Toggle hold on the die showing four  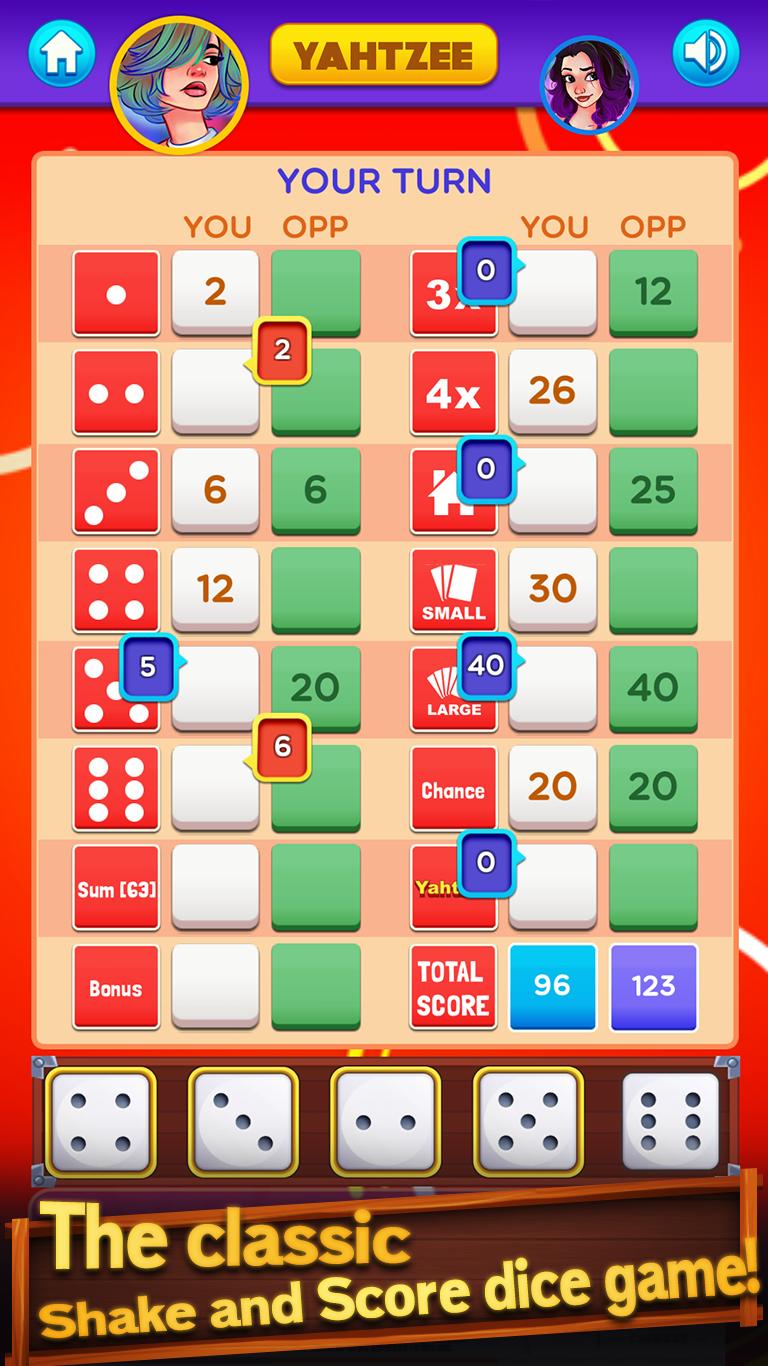pos(101,1120)
